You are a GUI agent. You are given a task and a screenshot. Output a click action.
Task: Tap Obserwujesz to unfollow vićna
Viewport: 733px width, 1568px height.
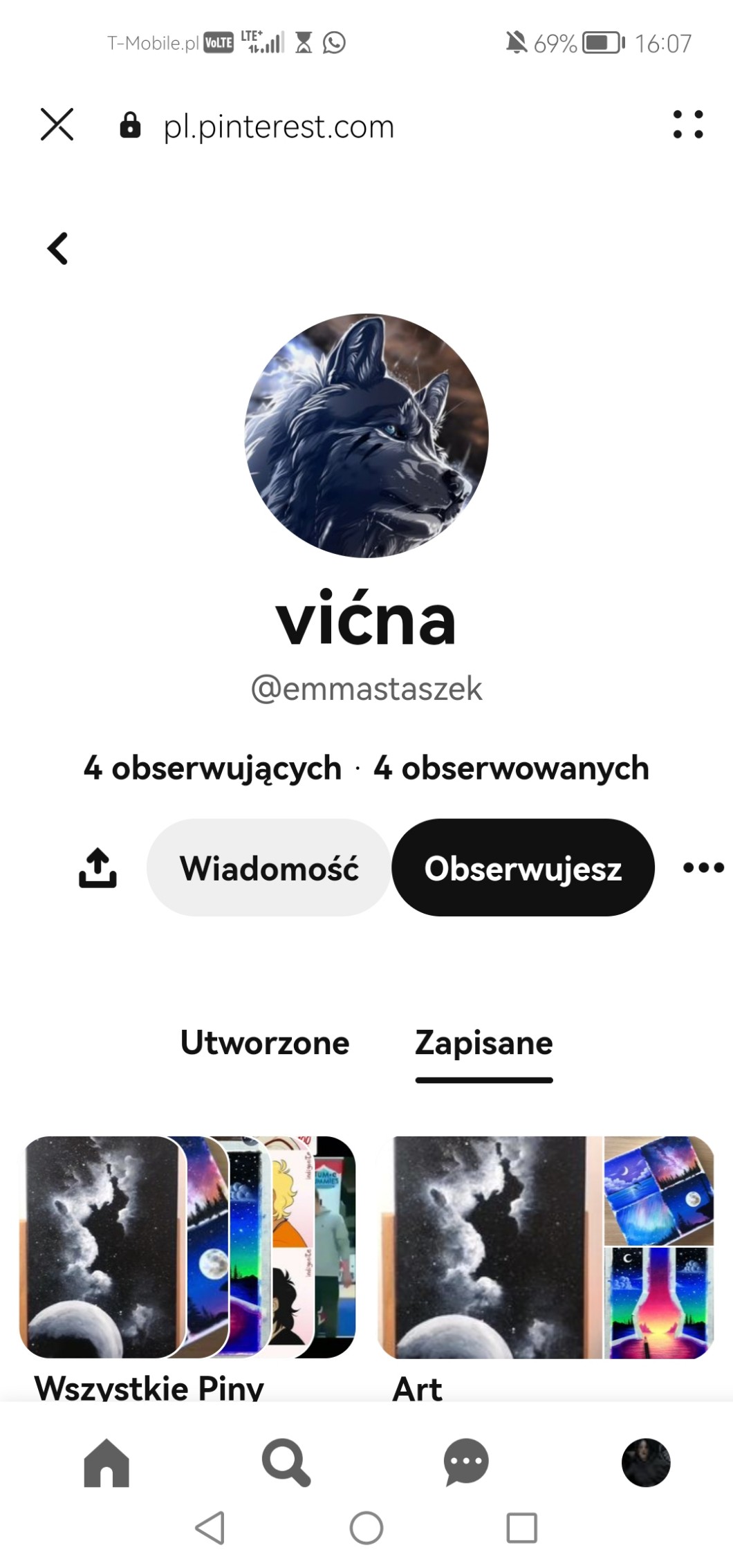tap(523, 867)
